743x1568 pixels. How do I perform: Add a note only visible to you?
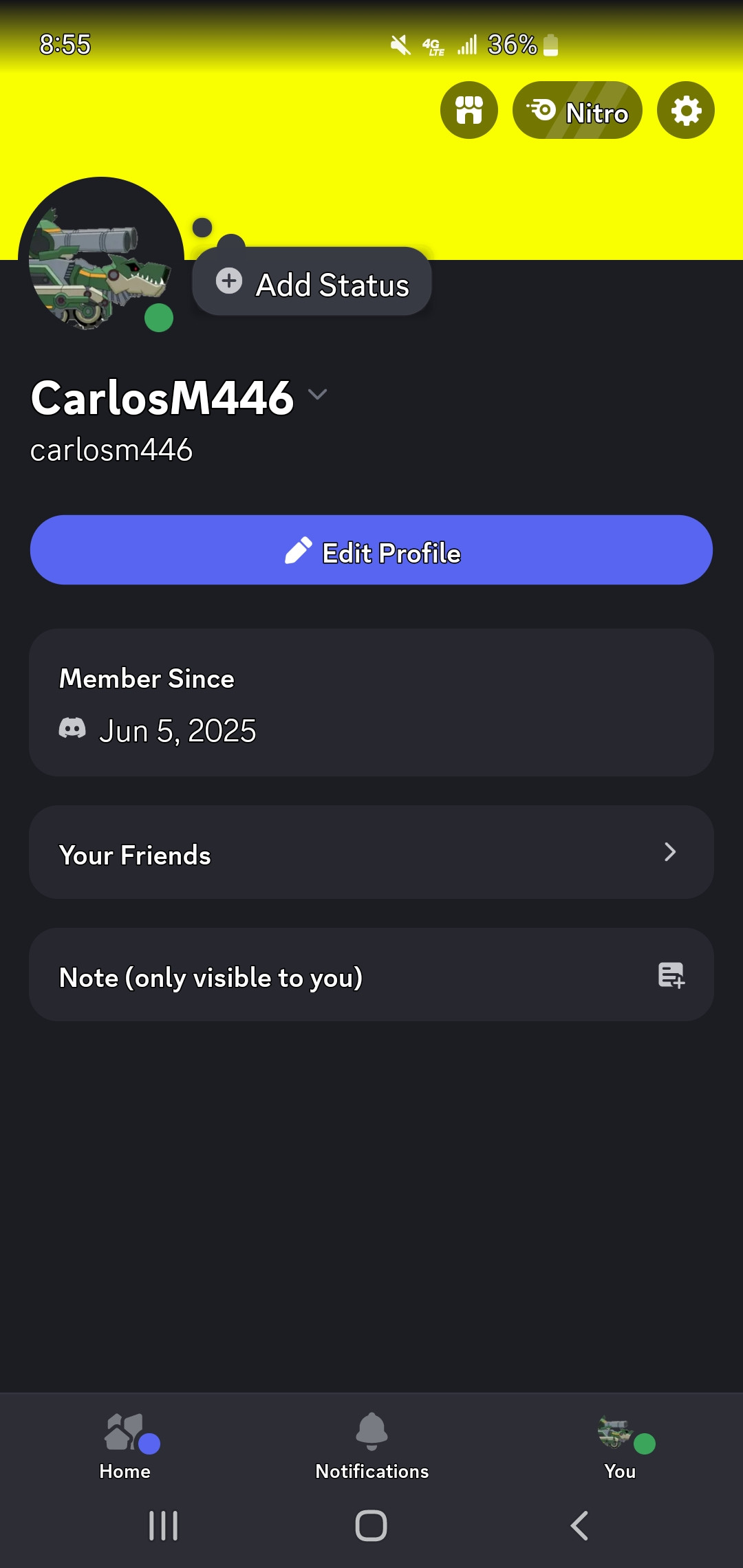371,974
